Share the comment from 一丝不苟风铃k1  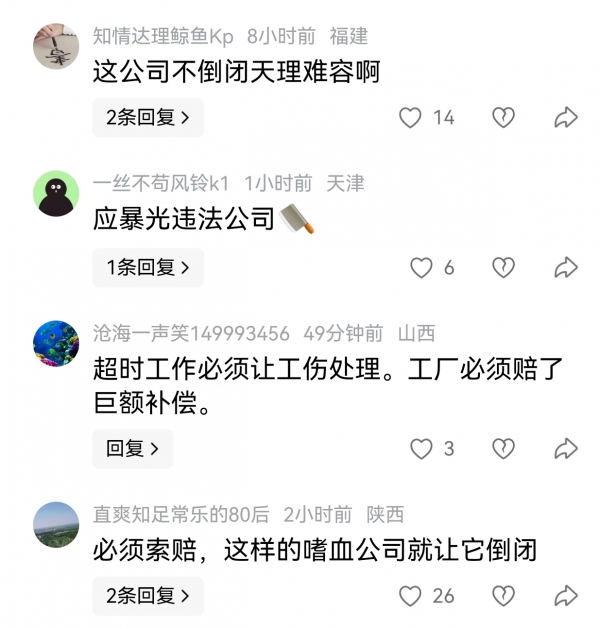566,267
